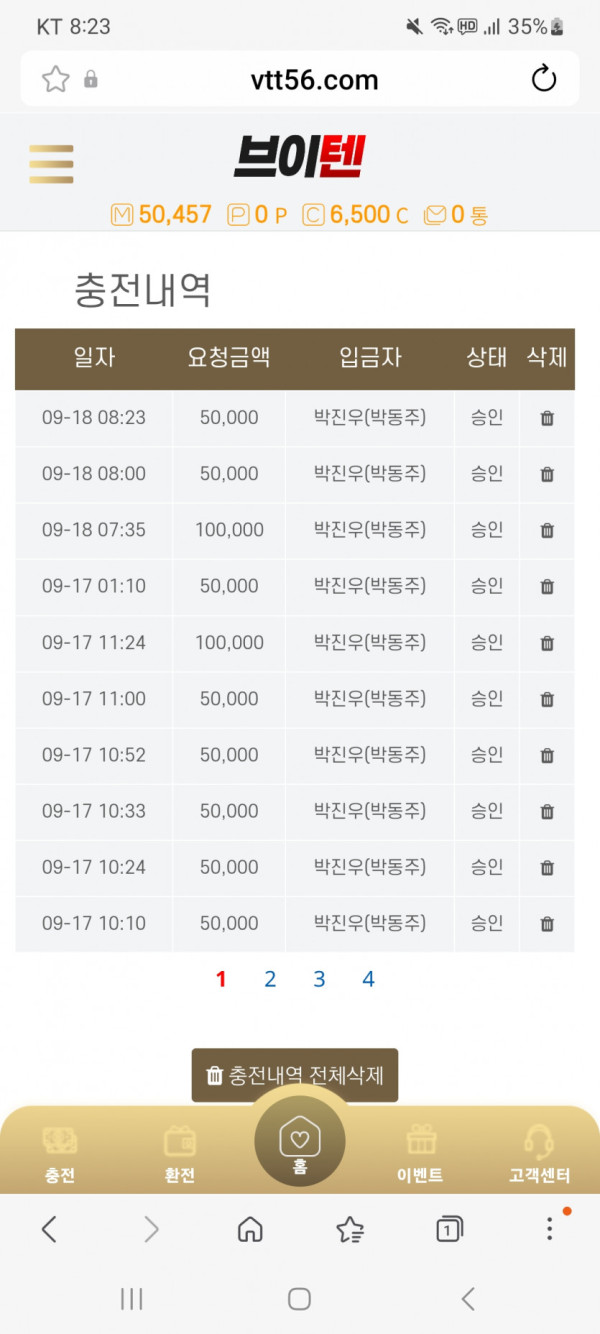Bookmark this site with the star icon
This screenshot has width=600, height=1334.
point(55,79)
